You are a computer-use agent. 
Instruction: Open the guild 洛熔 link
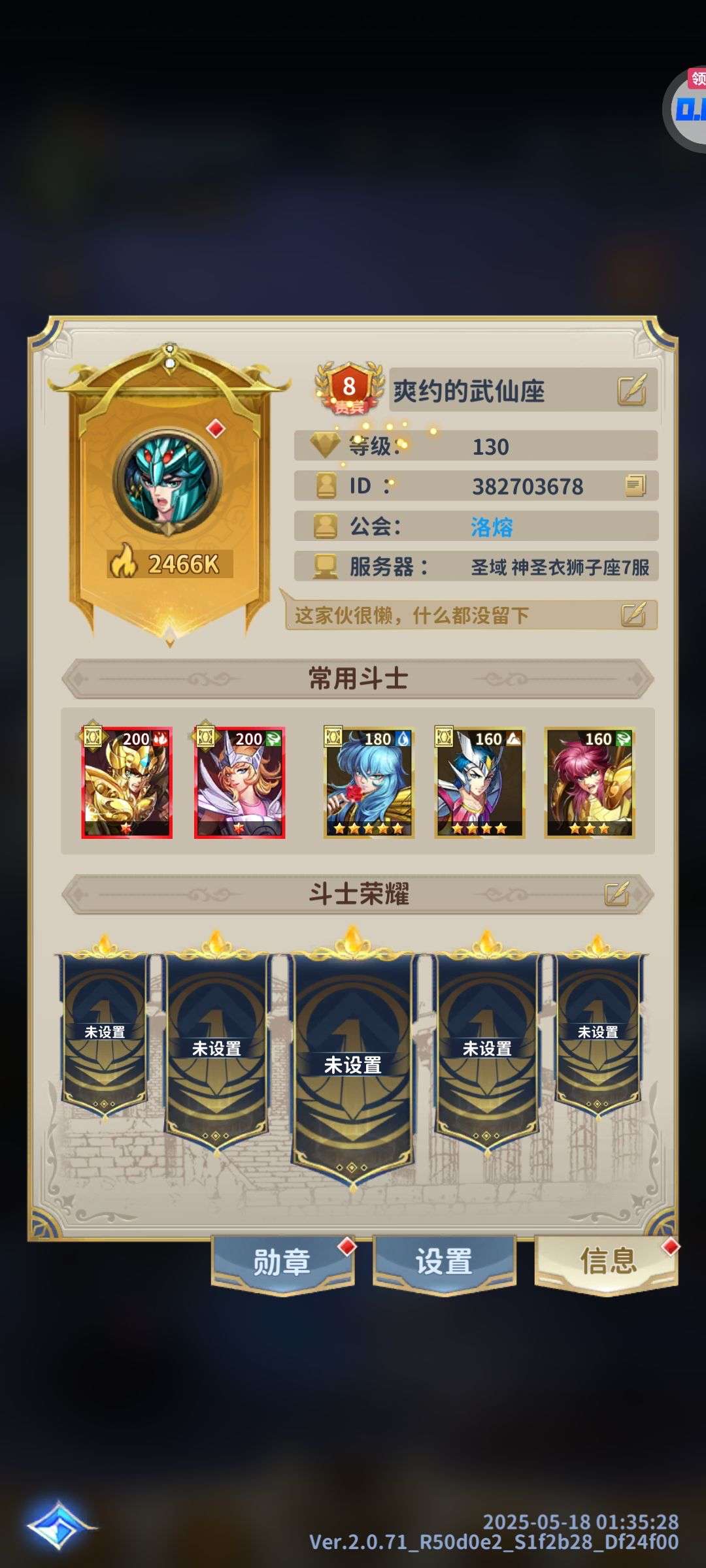click(492, 527)
